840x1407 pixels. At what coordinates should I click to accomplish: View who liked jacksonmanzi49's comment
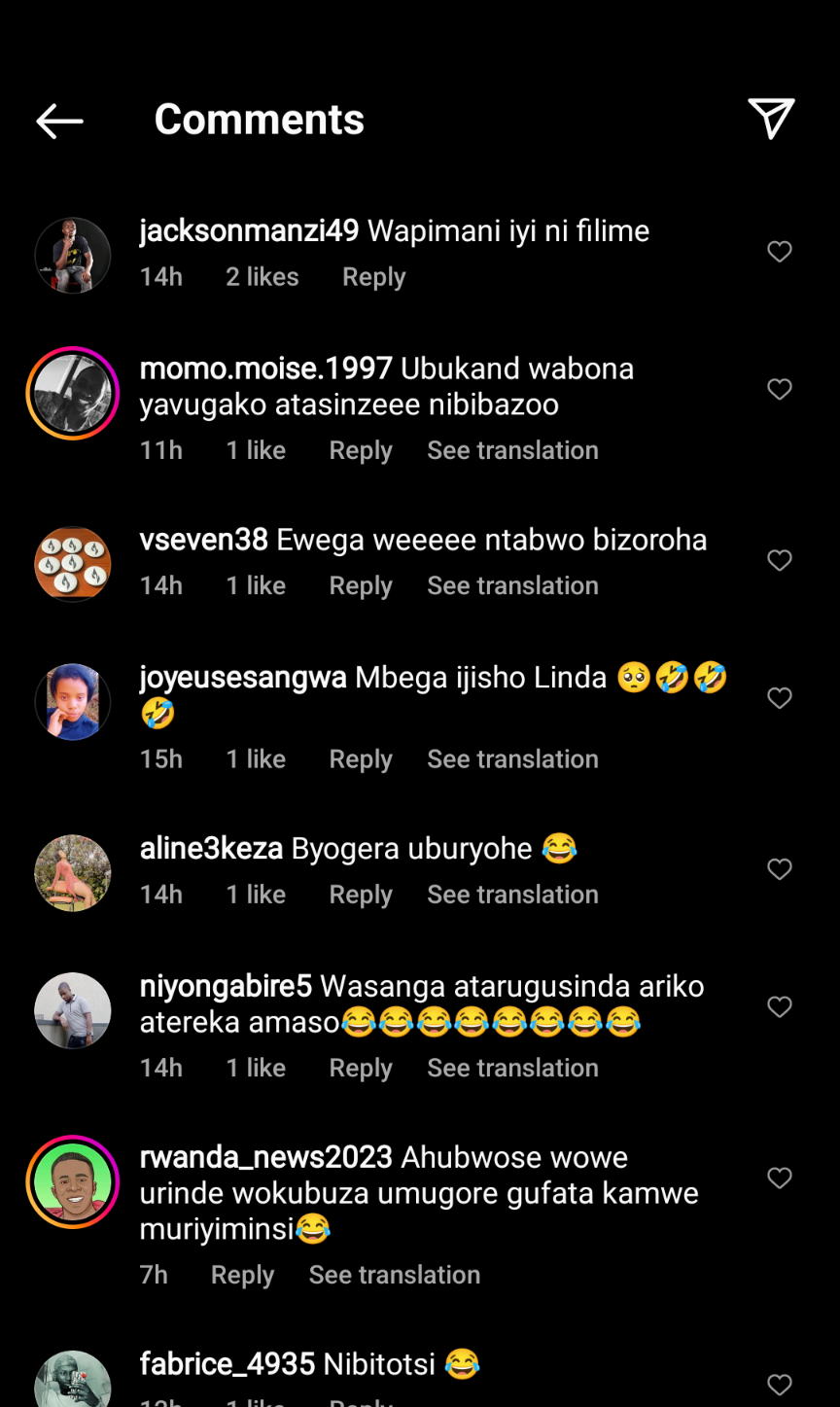(262, 277)
